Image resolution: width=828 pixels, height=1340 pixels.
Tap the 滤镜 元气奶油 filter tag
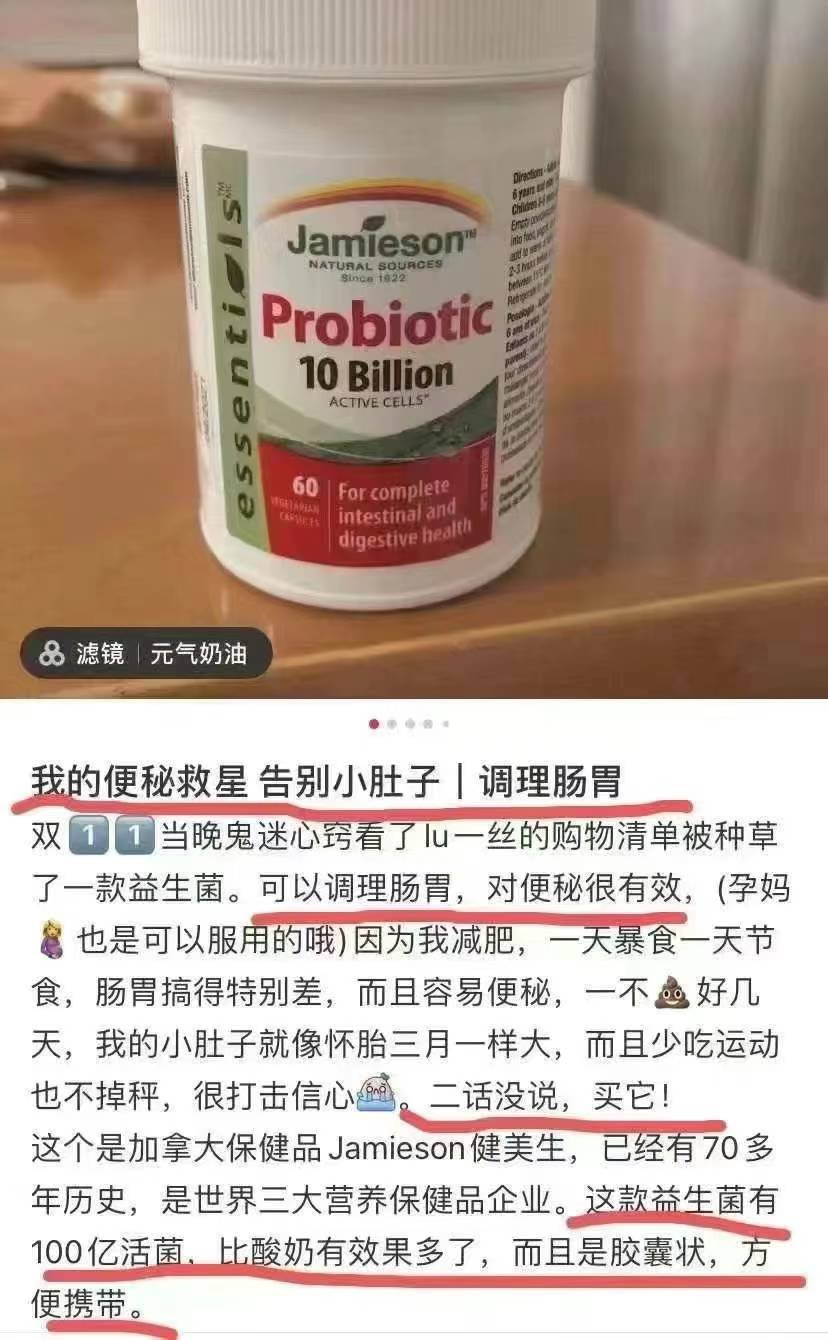[147, 654]
